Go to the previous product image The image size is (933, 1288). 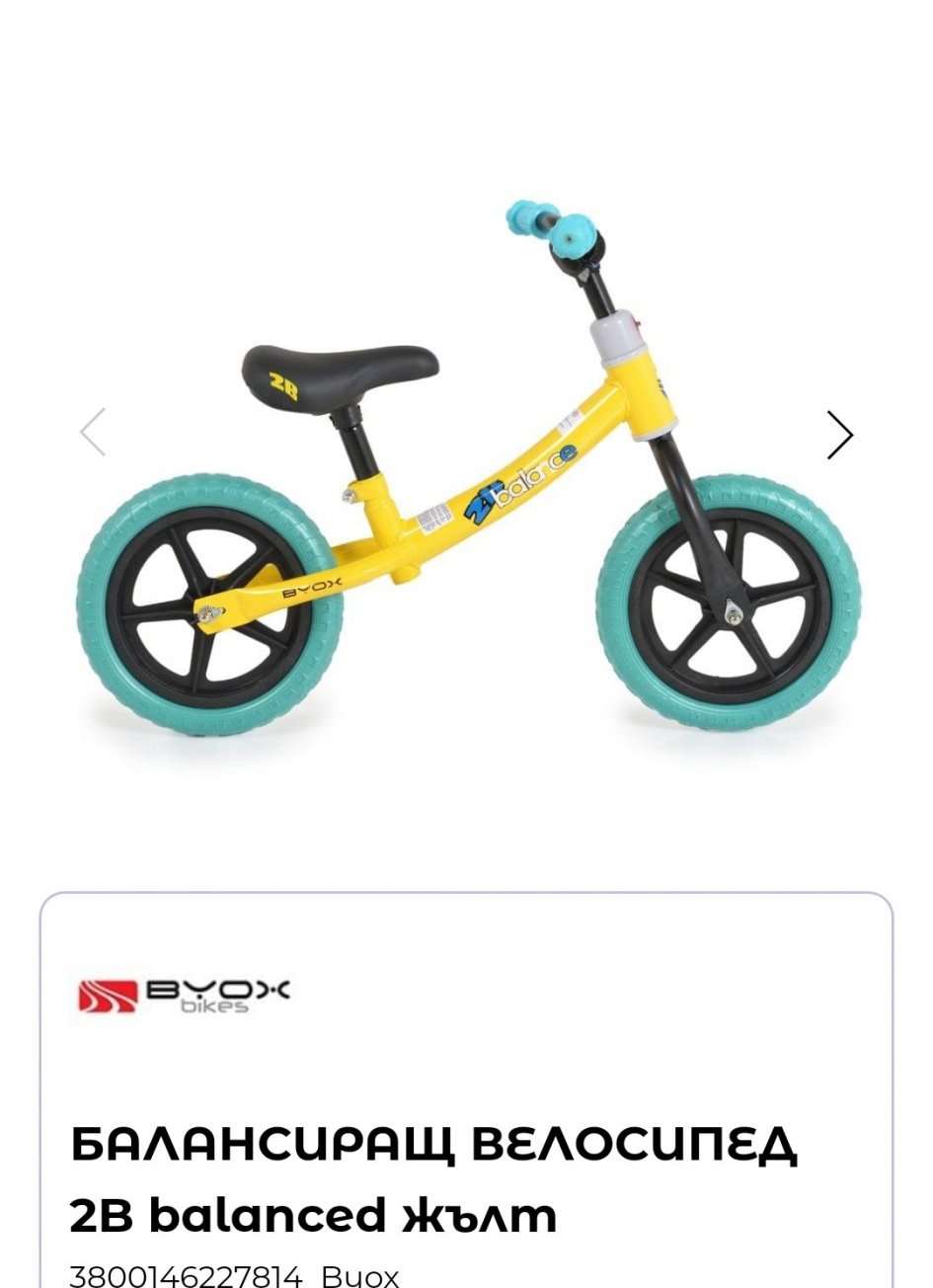pyautogui.click(x=93, y=433)
